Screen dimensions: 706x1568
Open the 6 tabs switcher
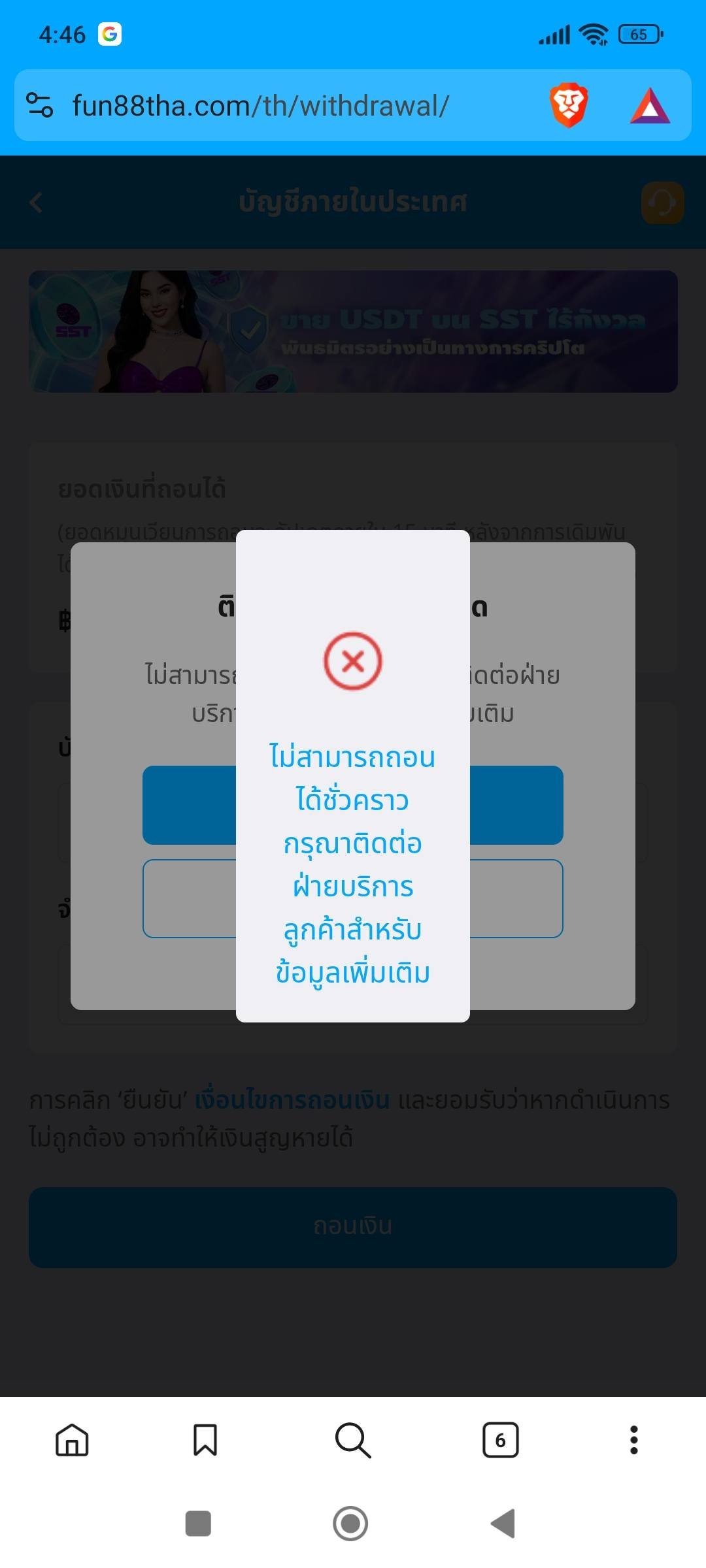[501, 1440]
